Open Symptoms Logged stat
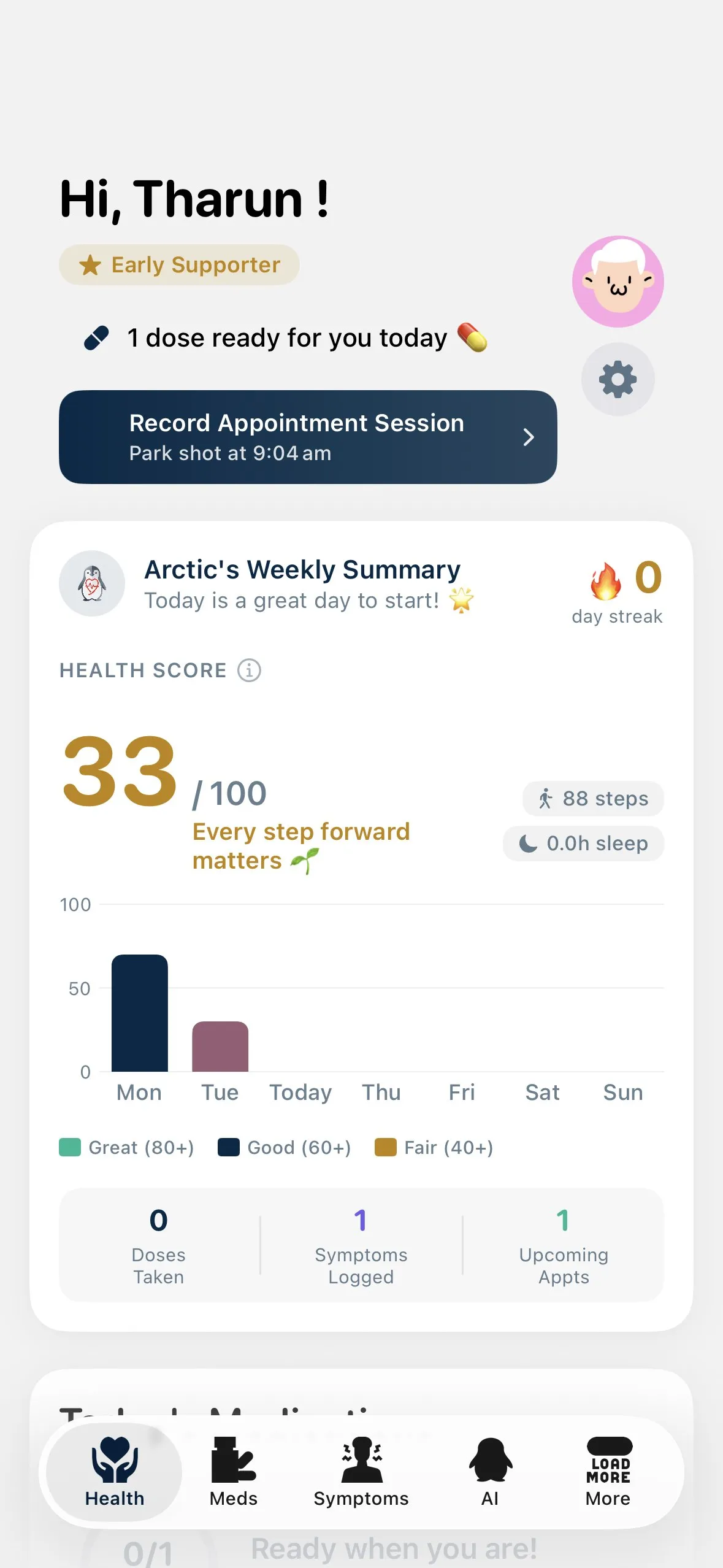Viewport: 723px width, 1568px height. (361, 1245)
